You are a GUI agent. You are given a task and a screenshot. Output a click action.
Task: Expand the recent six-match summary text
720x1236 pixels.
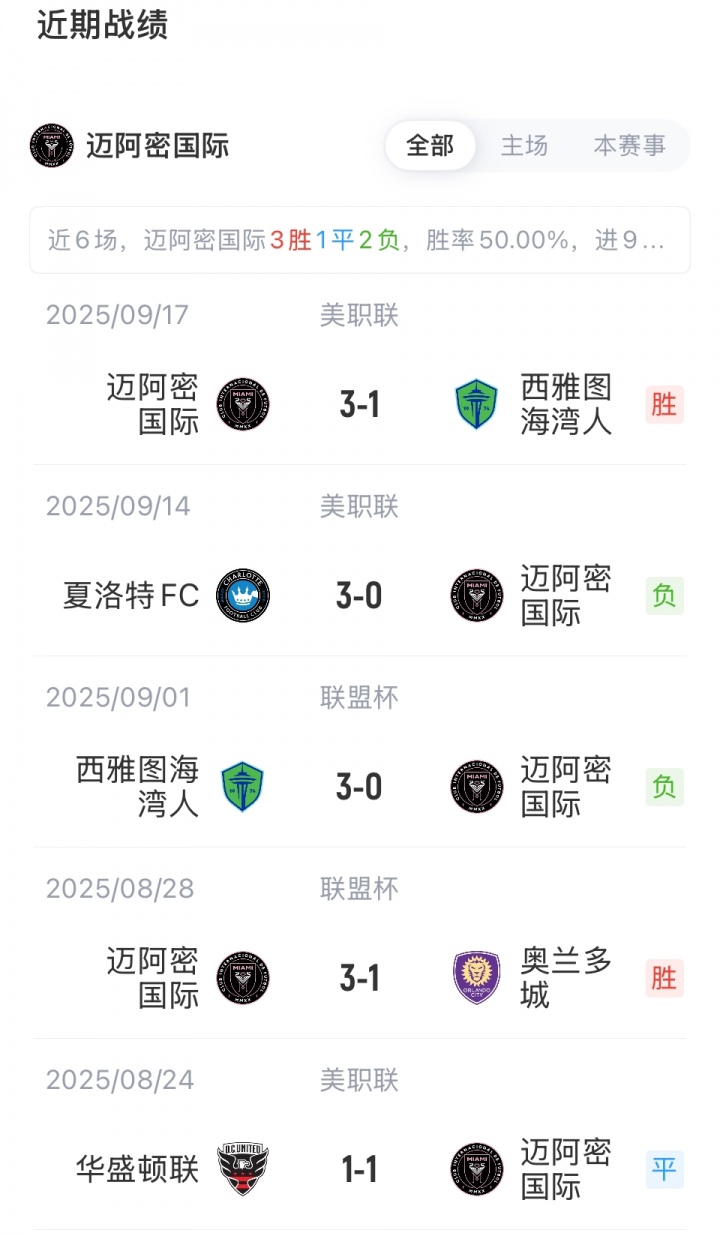[360, 240]
